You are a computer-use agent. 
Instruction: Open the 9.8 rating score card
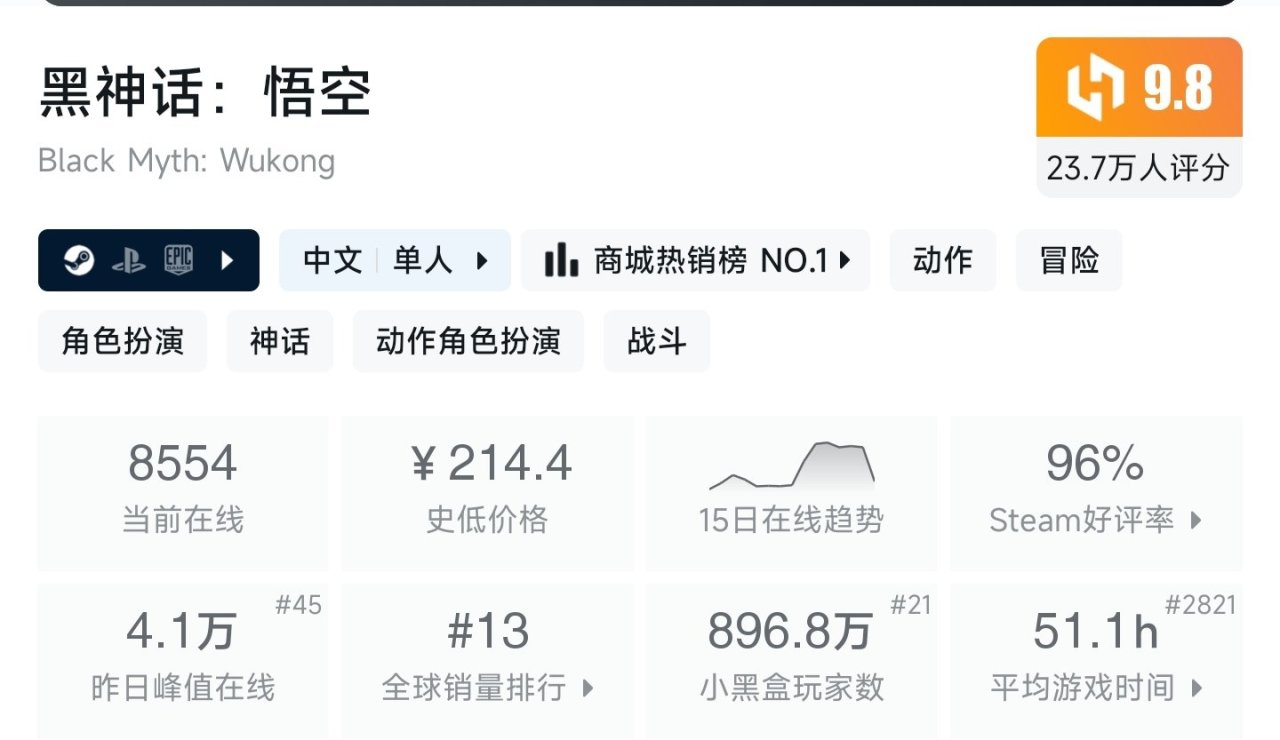[1139, 117]
